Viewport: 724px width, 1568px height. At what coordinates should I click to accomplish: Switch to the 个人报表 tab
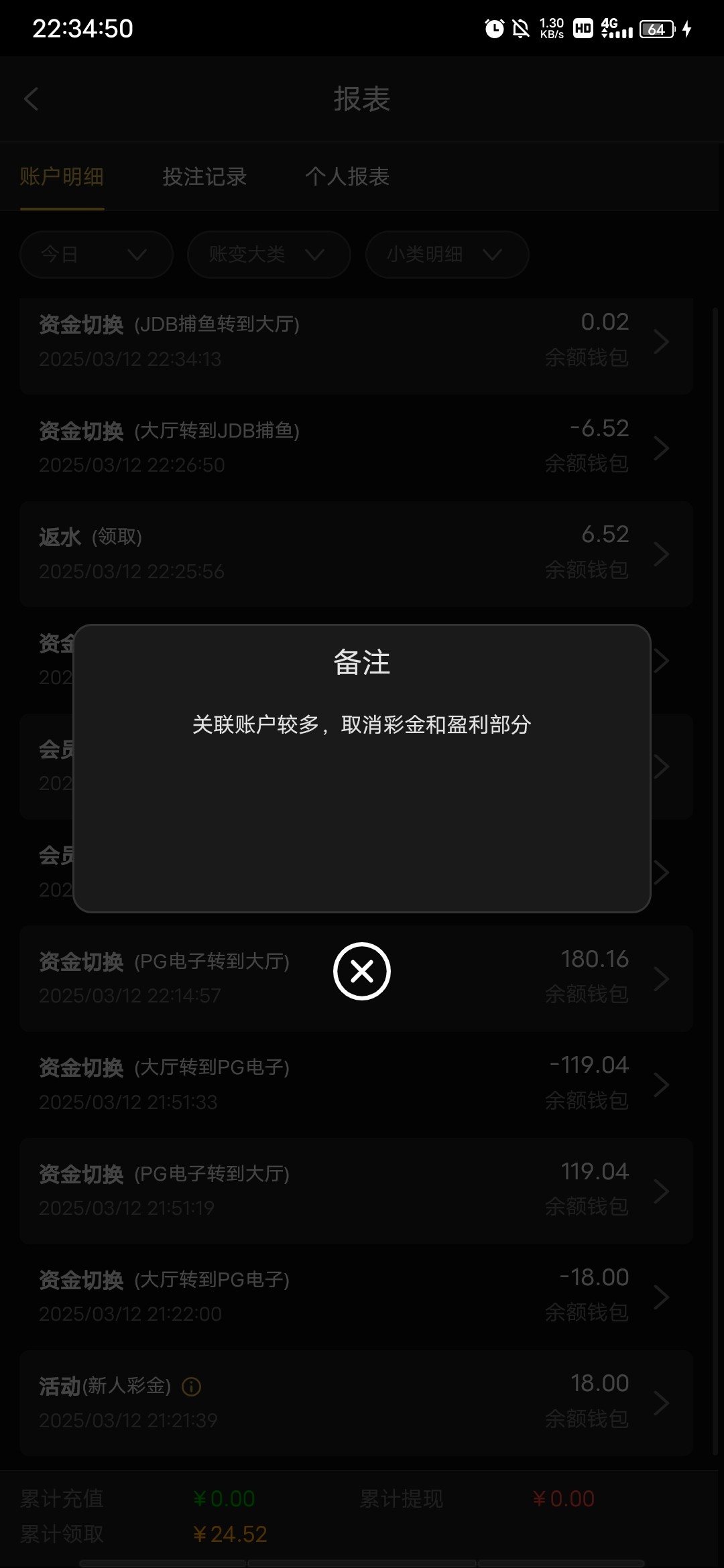[x=347, y=177]
